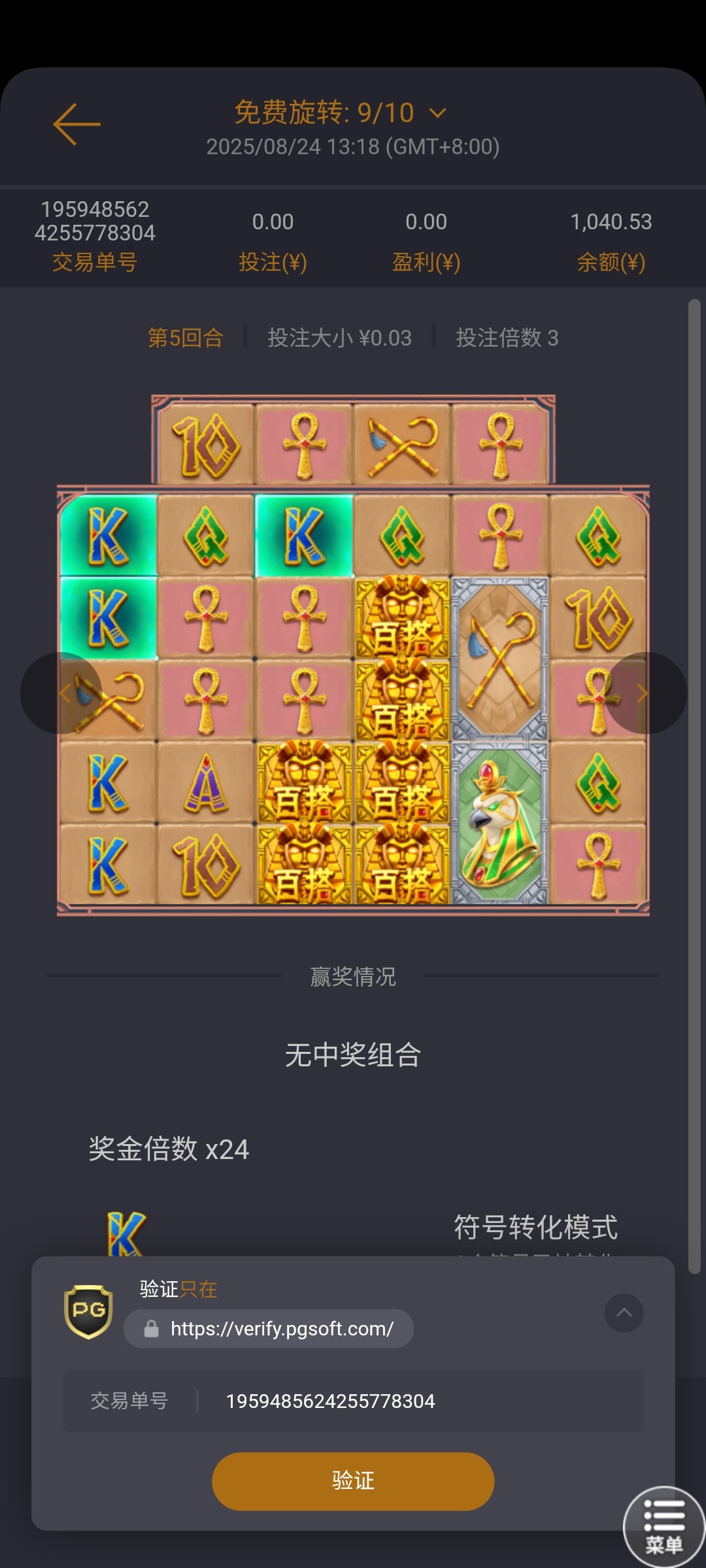Tap the orange 验证 button
The image size is (706, 1568).
tap(353, 1480)
